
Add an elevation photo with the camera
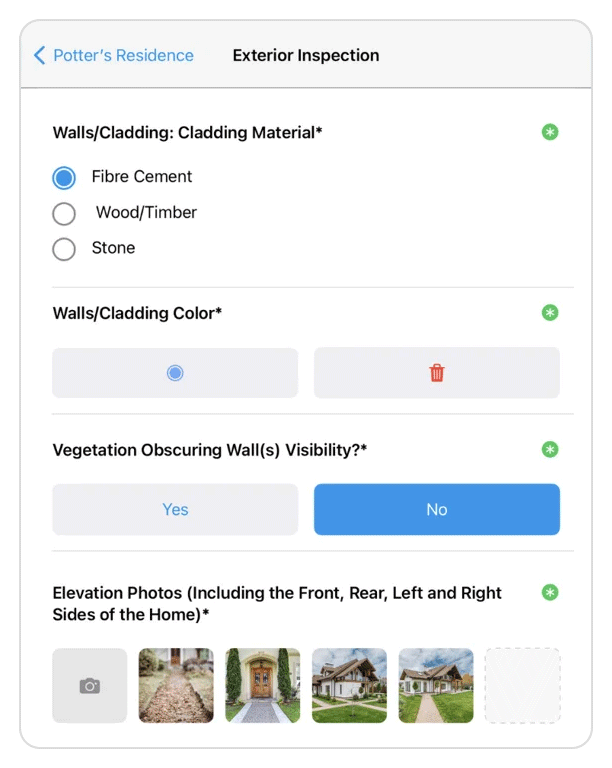click(90, 686)
